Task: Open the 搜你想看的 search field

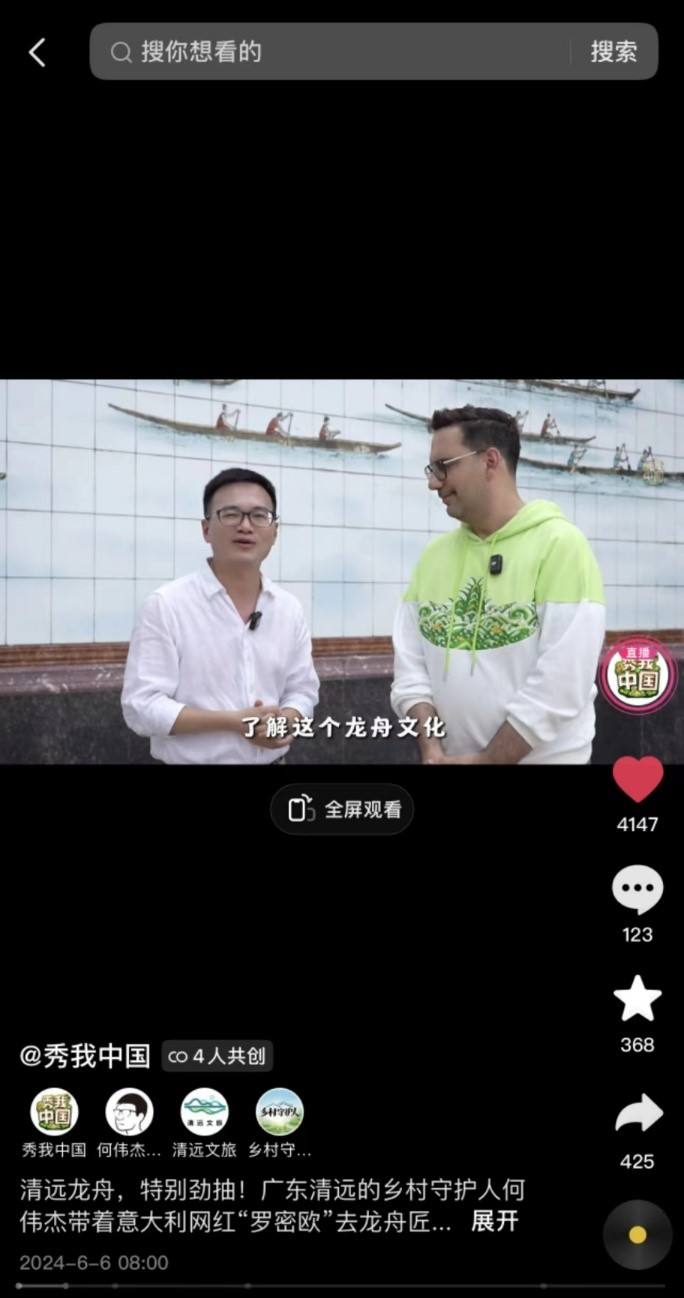Action: point(330,52)
